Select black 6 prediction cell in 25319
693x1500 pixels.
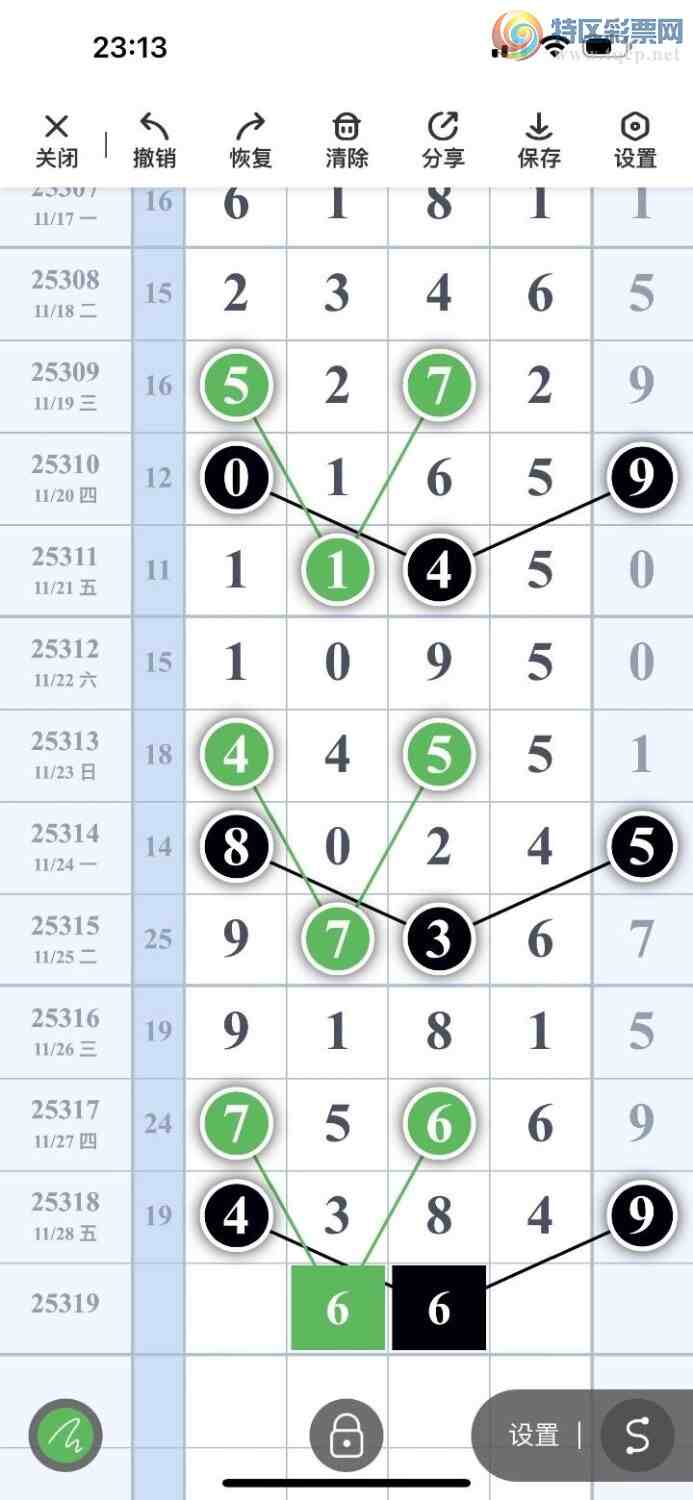[x=439, y=1307]
